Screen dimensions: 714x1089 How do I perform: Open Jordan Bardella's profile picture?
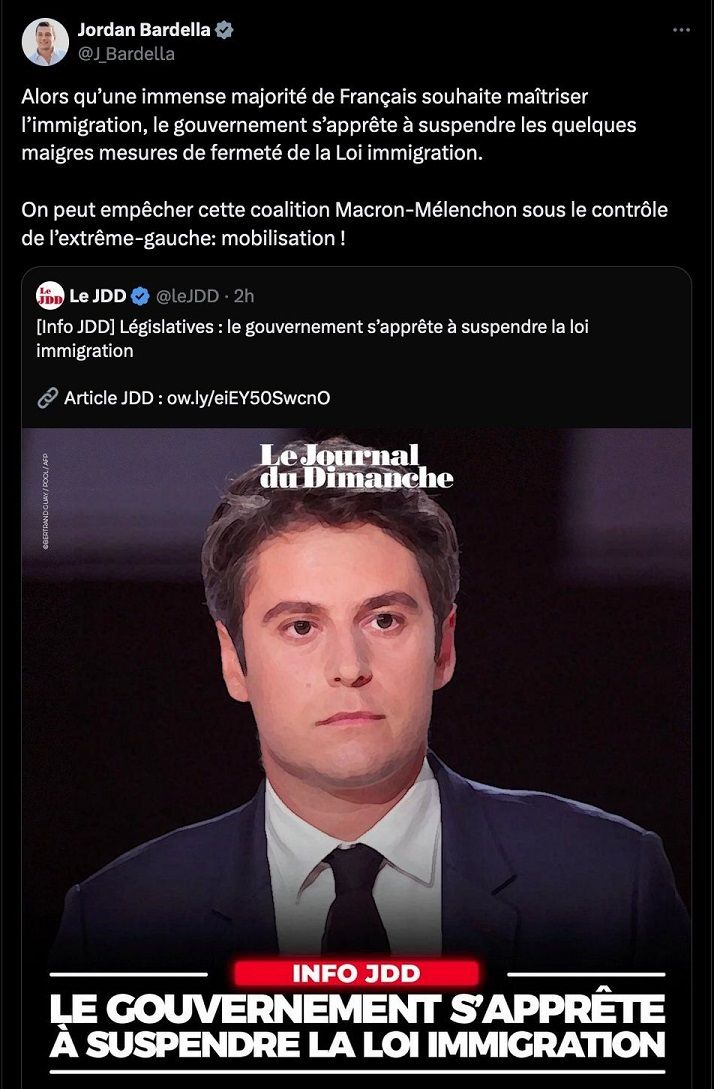(x=45, y=42)
